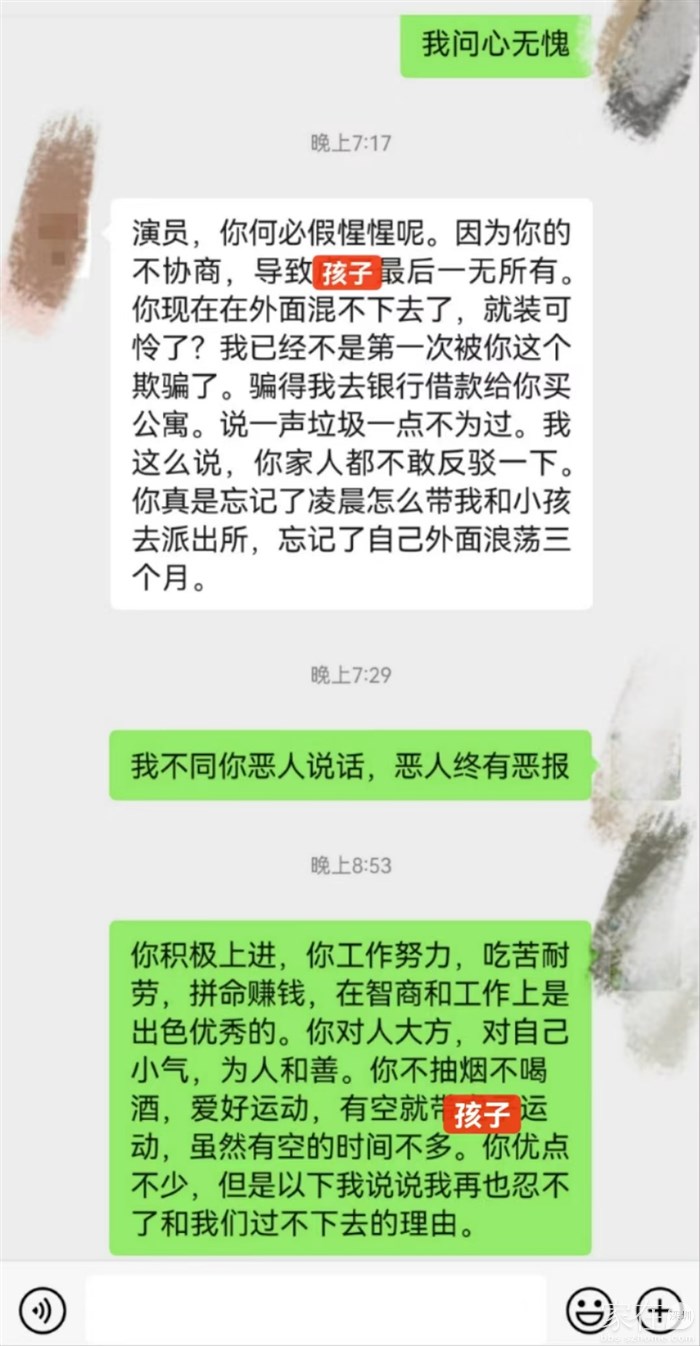Tap the message text input field
The width and height of the screenshot is (700, 1346).
coord(315,1308)
